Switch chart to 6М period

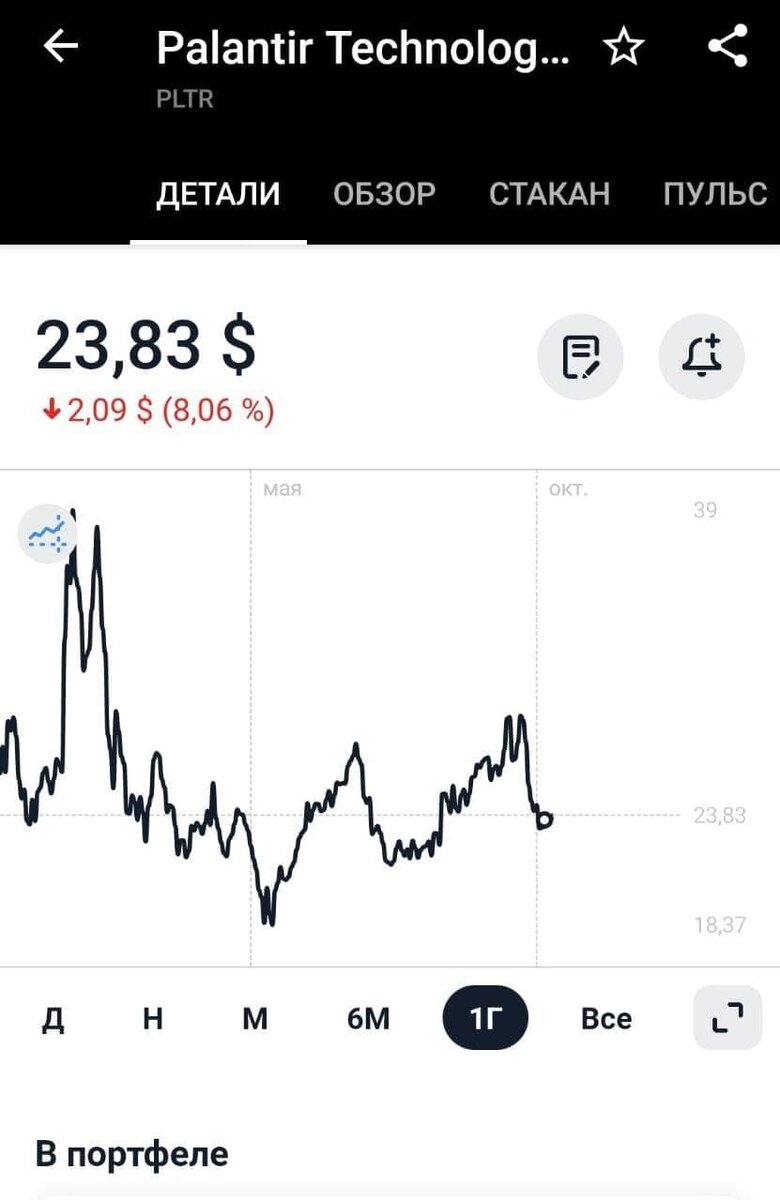368,1019
